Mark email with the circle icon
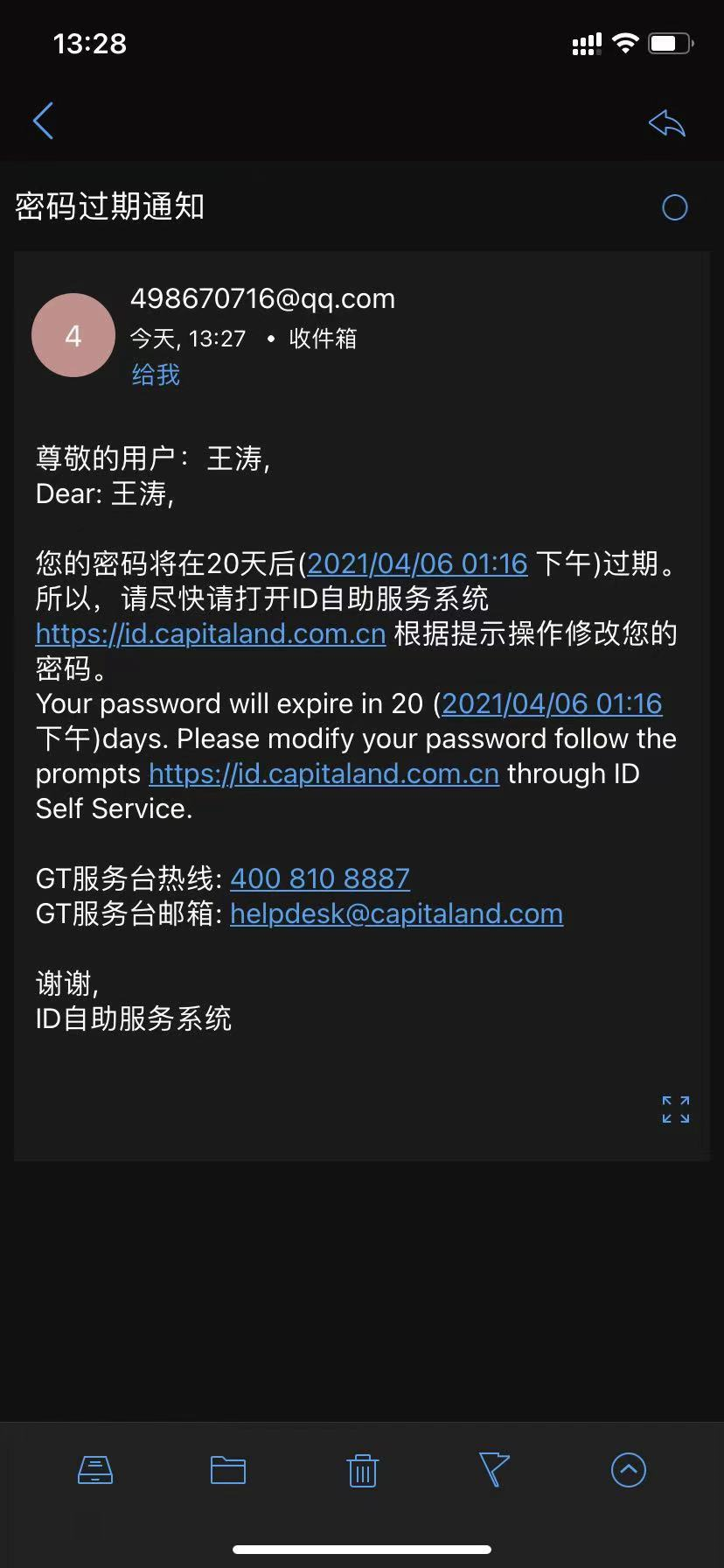The width and height of the screenshot is (724, 1568). coord(674,207)
